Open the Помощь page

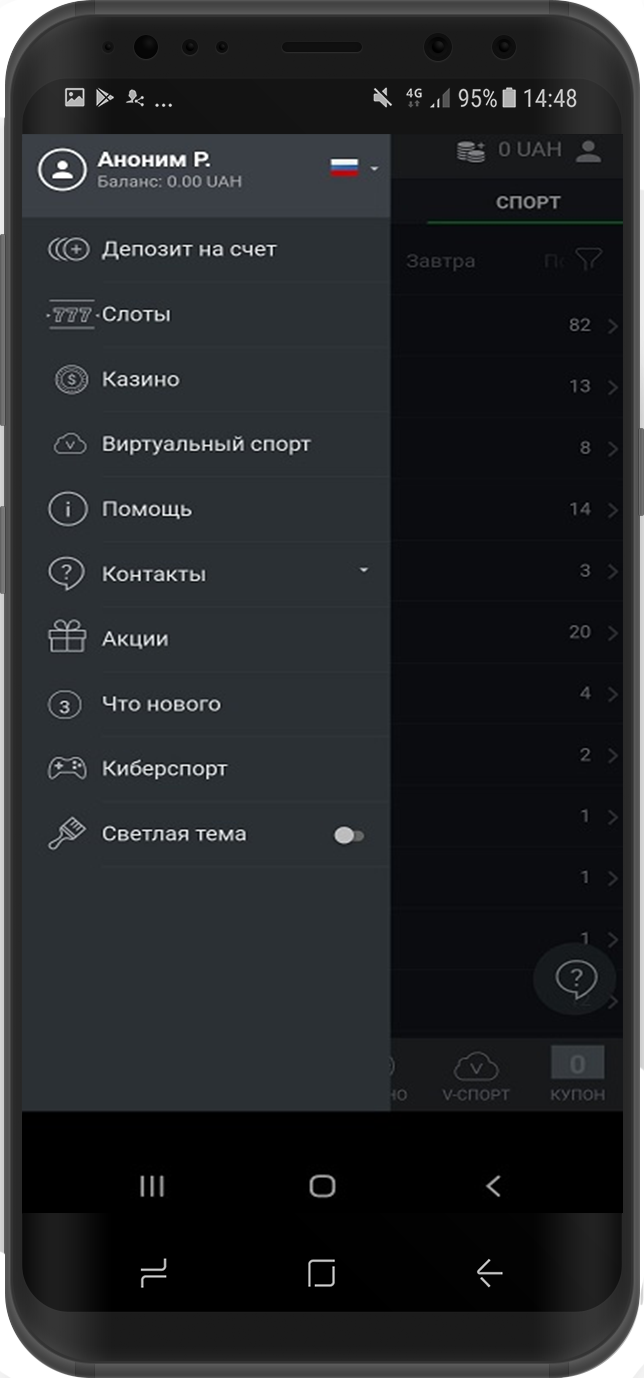point(146,509)
